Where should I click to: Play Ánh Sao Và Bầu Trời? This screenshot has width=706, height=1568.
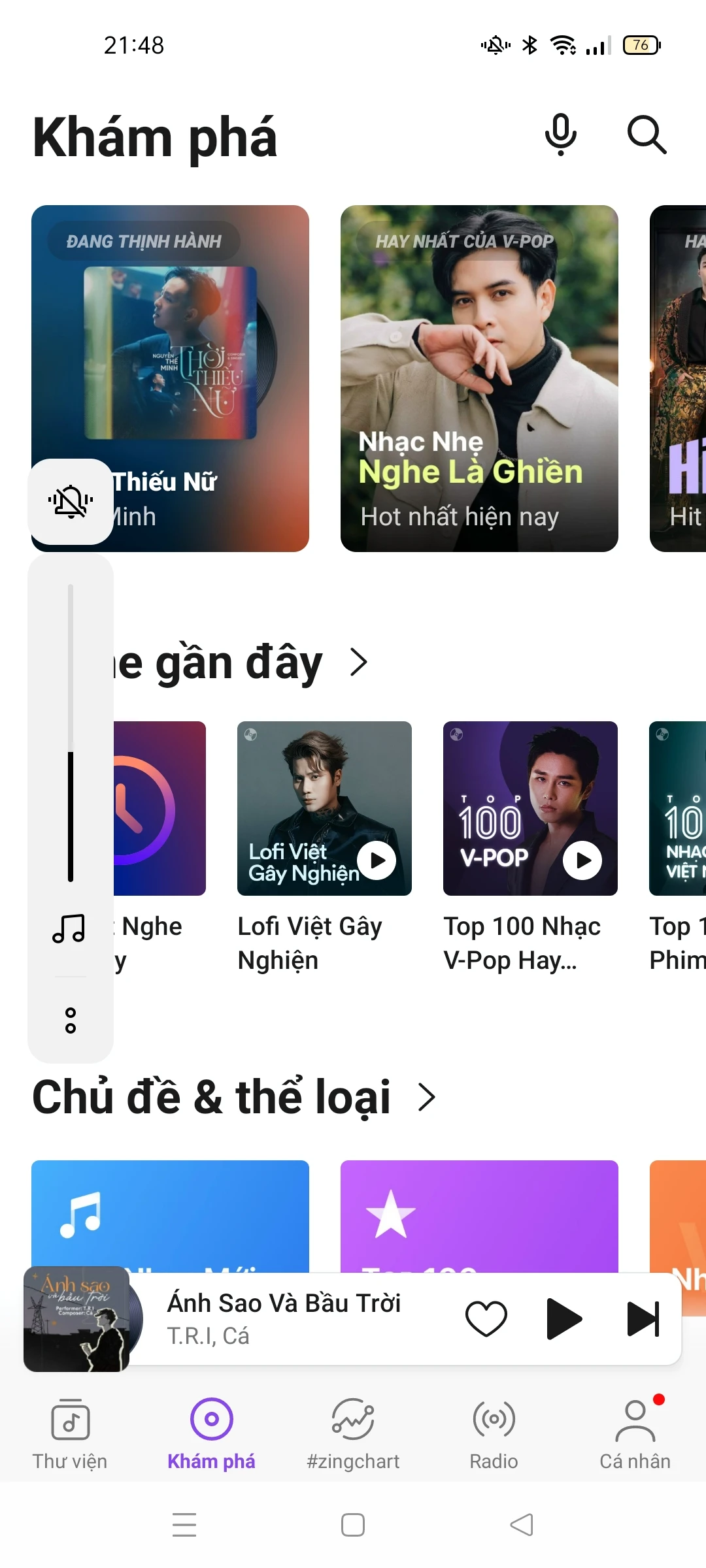click(563, 1319)
